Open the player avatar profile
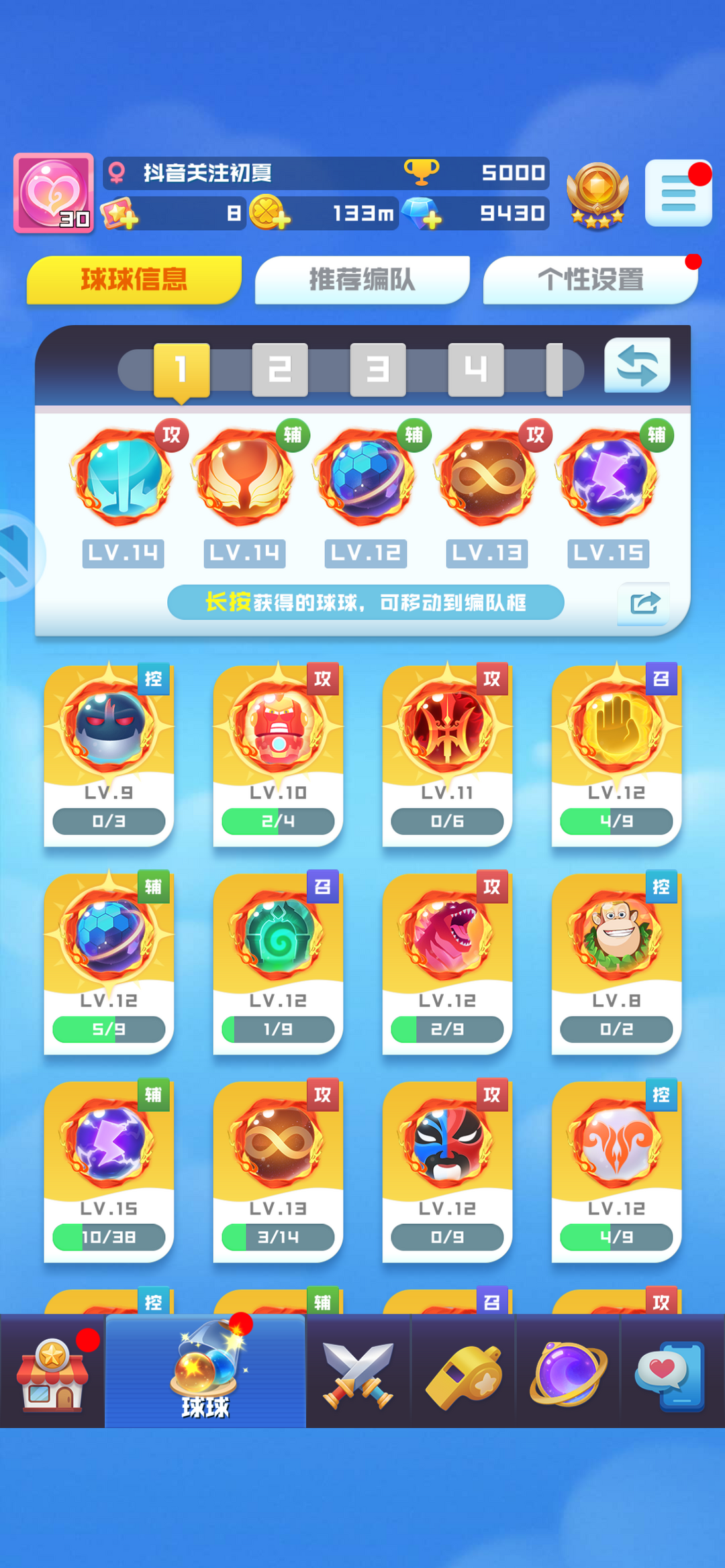This screenshot has width=725, height=1568. coord(54,193)
